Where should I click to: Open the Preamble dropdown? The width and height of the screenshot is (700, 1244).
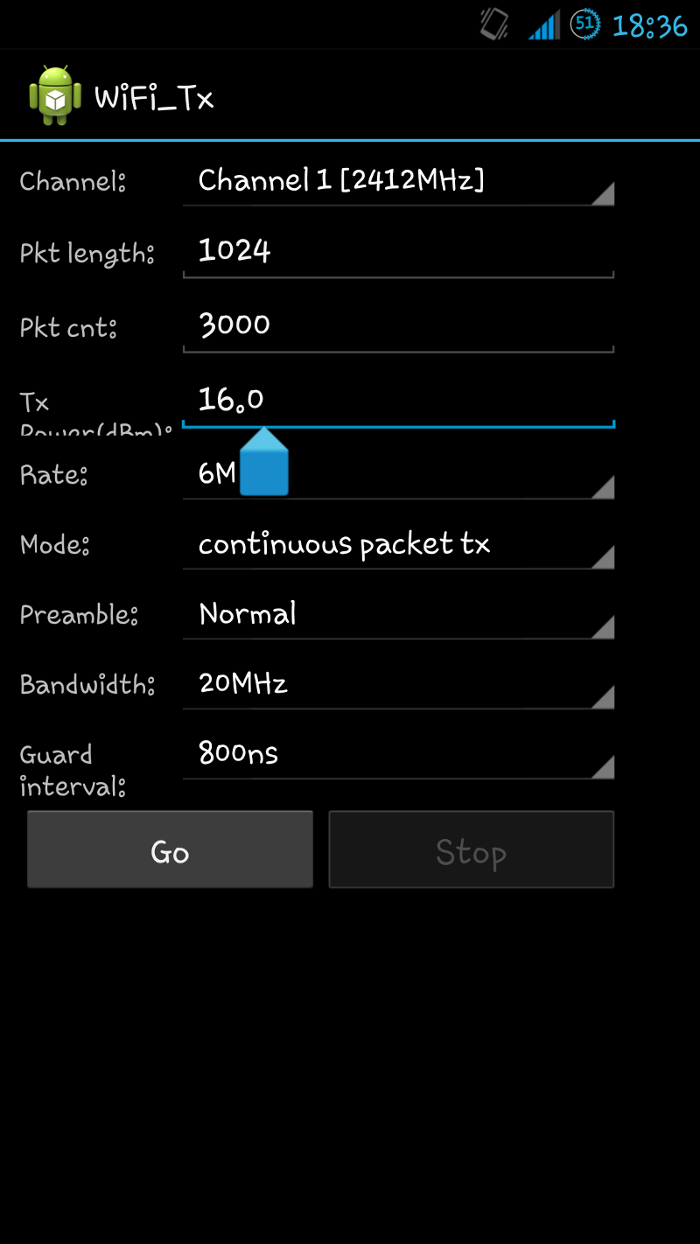398,614
